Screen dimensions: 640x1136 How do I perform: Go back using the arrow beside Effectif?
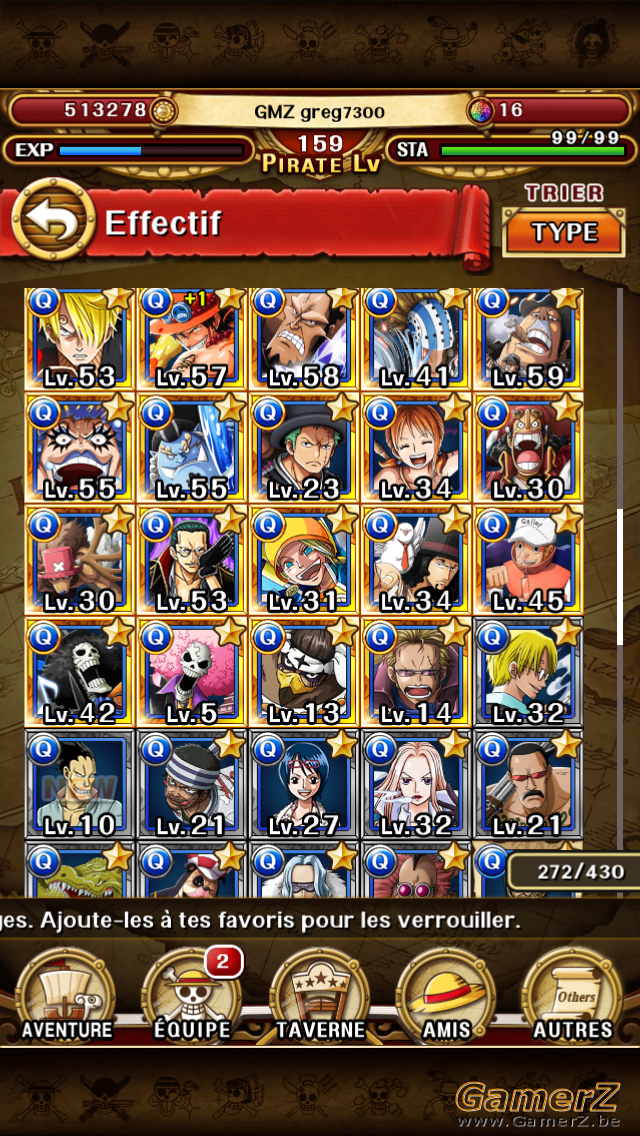point(53,218)
